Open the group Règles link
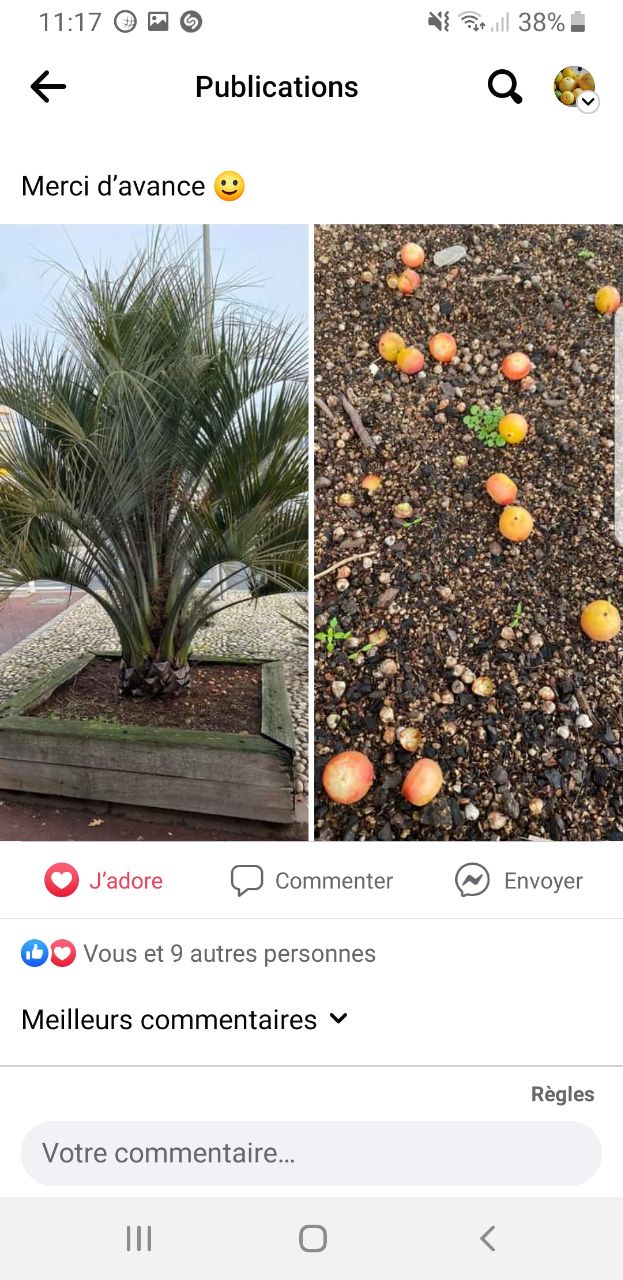The image size is (623, 1280). (x=562, y=1094)
